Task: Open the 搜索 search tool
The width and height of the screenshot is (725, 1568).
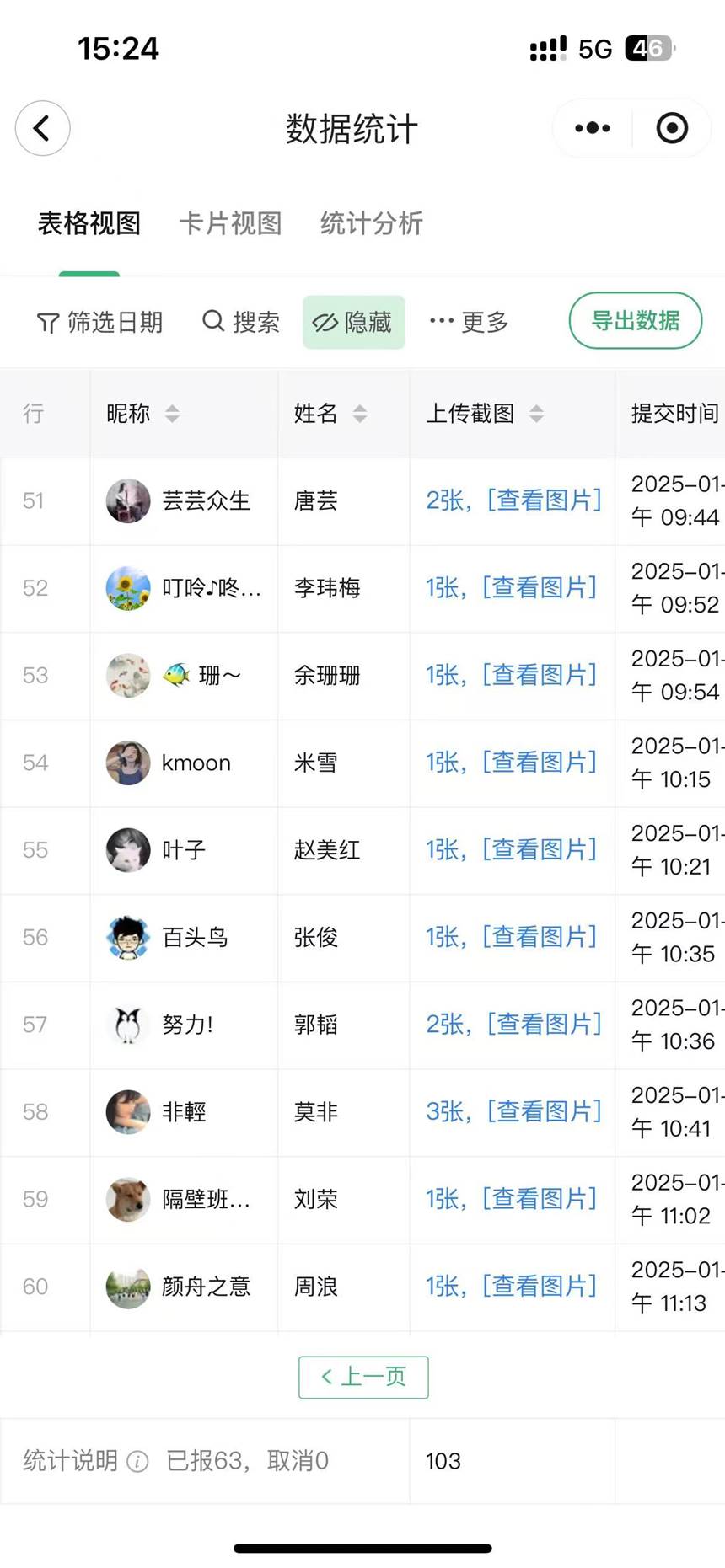Action: [x=241, y=322]
